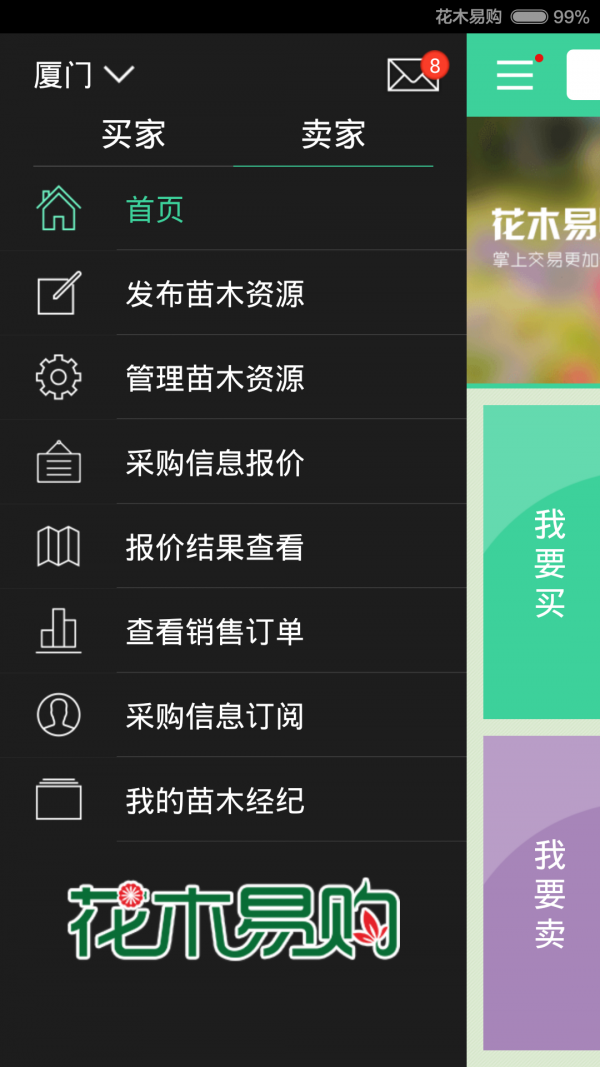This screenshot has height=1067, width=600.
Task: Tap the hamburger menu button
Action: click(x=515, y=75)
